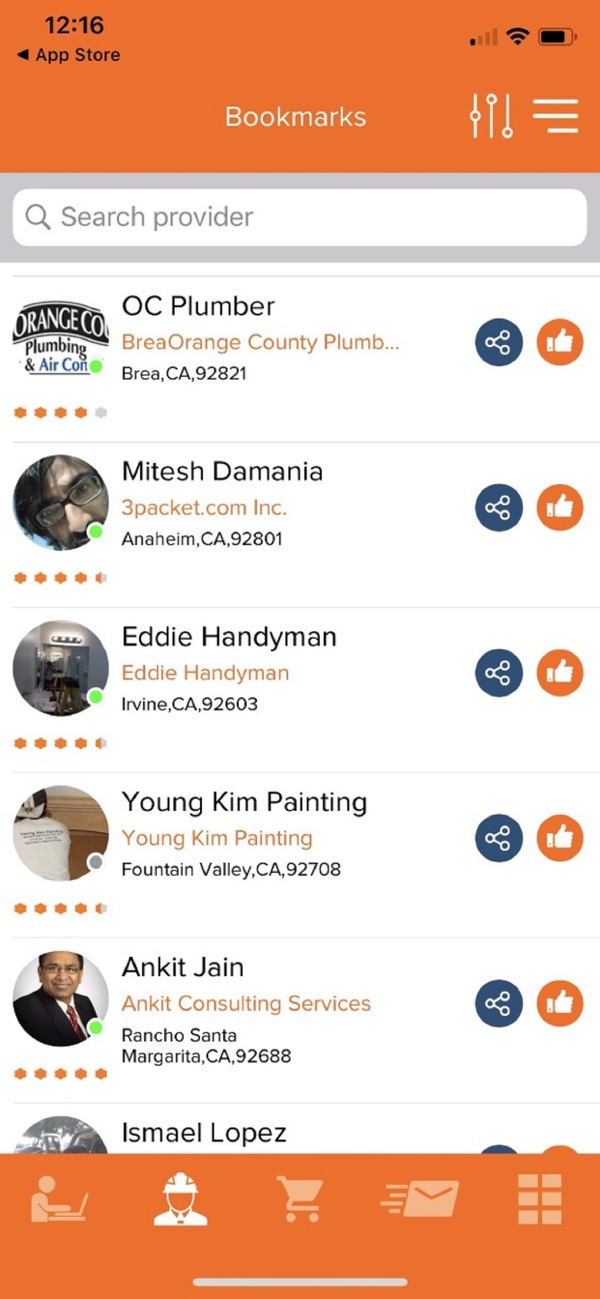
Task: Like OC Plumber with thumbs up
Action: click(560, 344)
